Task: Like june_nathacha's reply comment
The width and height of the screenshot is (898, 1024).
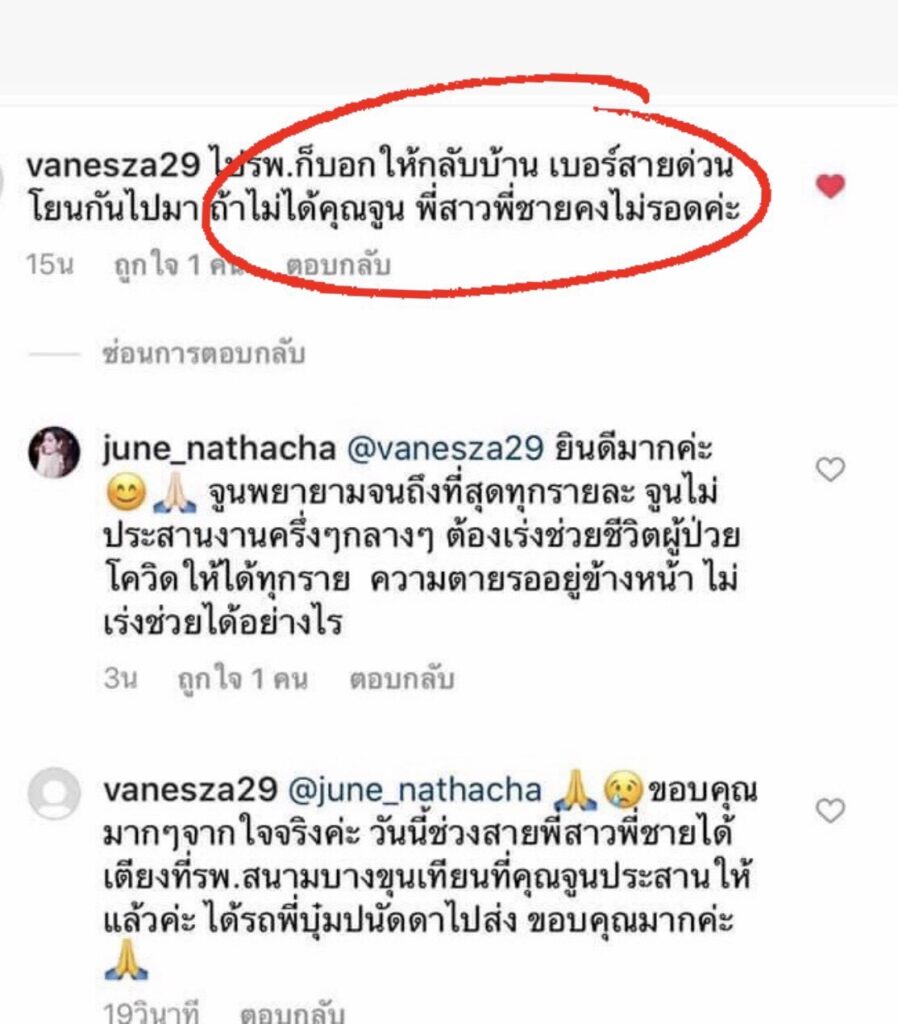Action: click(x=830, y=469)
